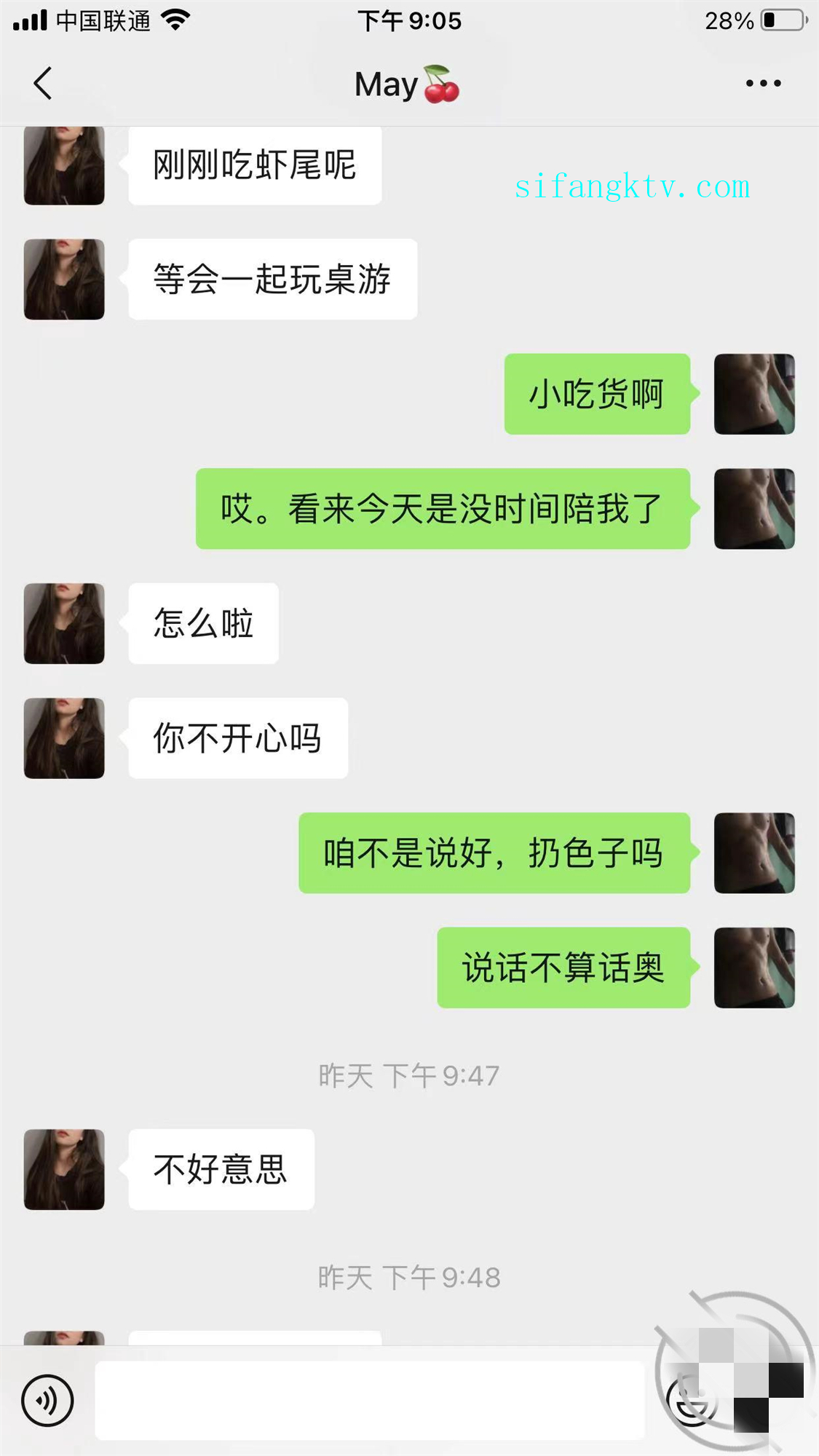Screen dimensions: 819x1456
Task: Focus the message text field
Action: pyautogui.click(x=370, y=1400)
